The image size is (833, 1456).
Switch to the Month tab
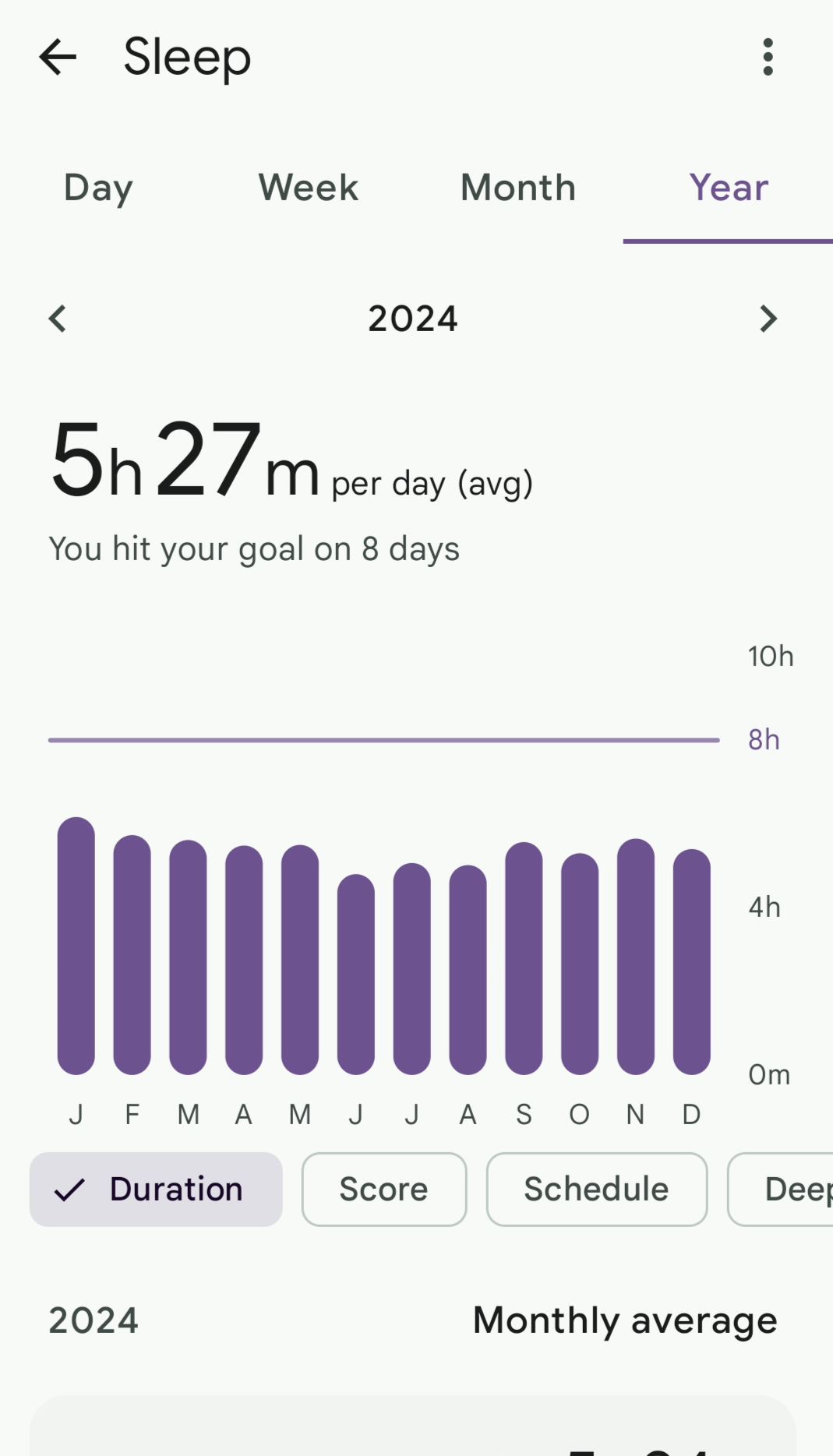tap(518, 188)
